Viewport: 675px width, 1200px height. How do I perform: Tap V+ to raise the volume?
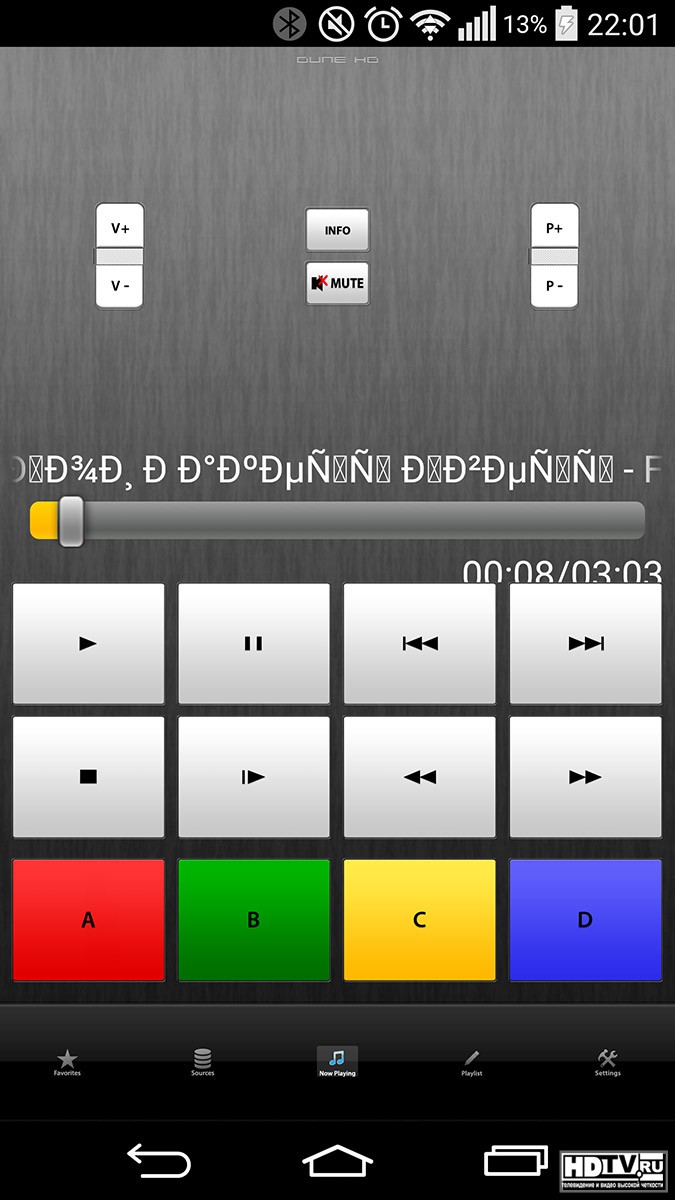[120, 227]
